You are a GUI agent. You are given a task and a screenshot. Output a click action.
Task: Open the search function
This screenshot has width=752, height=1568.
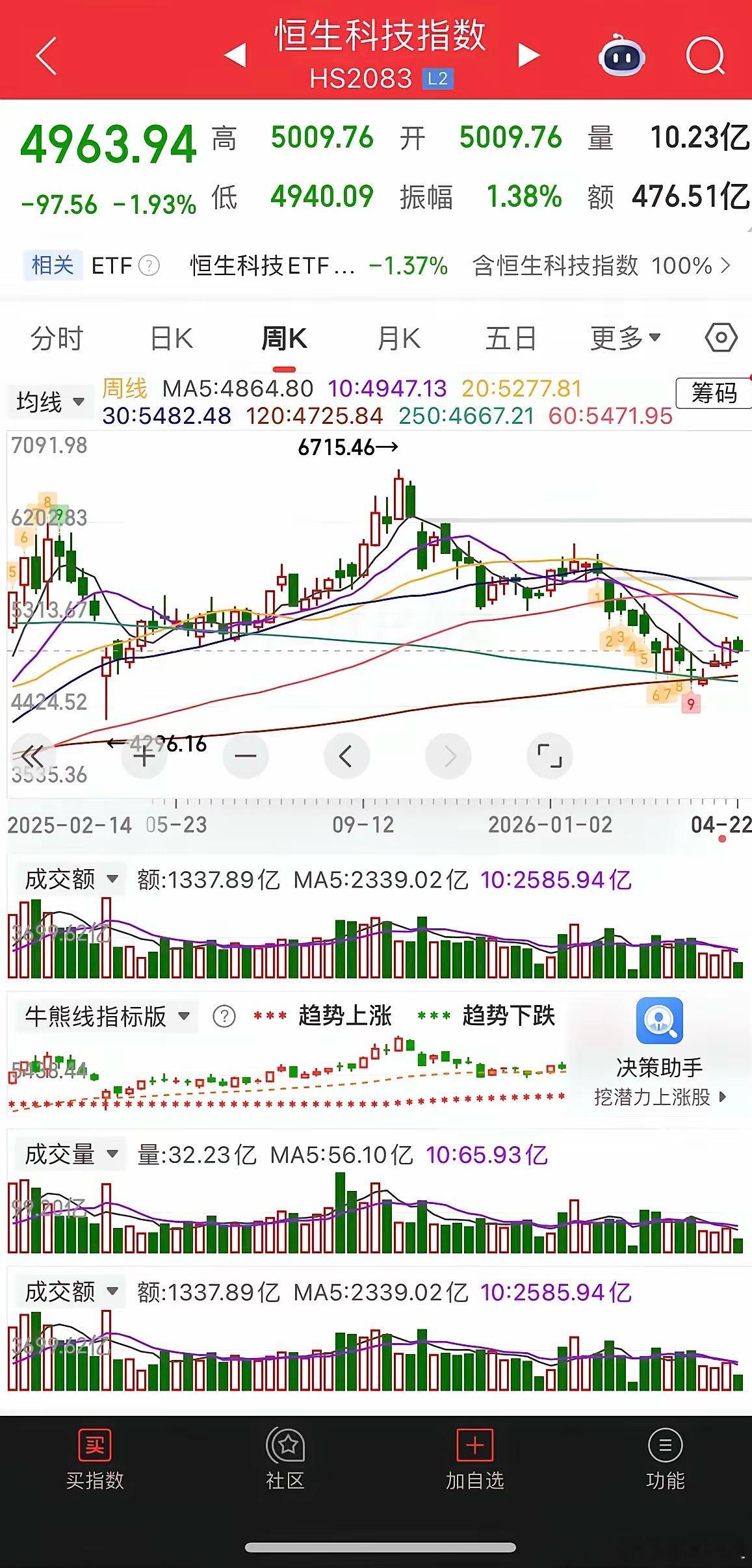(707, 57)
